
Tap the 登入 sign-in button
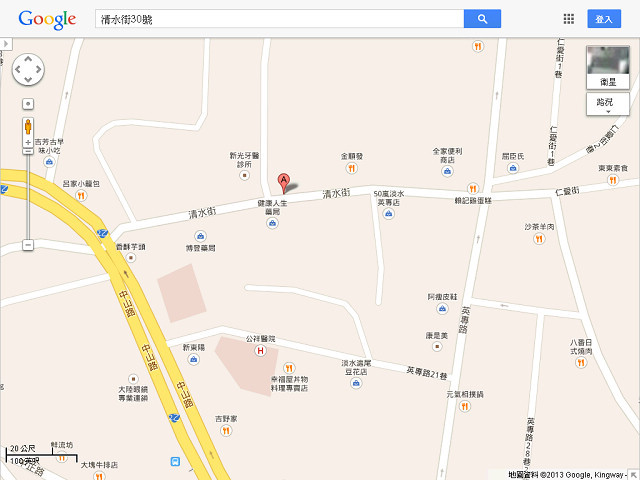604,19
